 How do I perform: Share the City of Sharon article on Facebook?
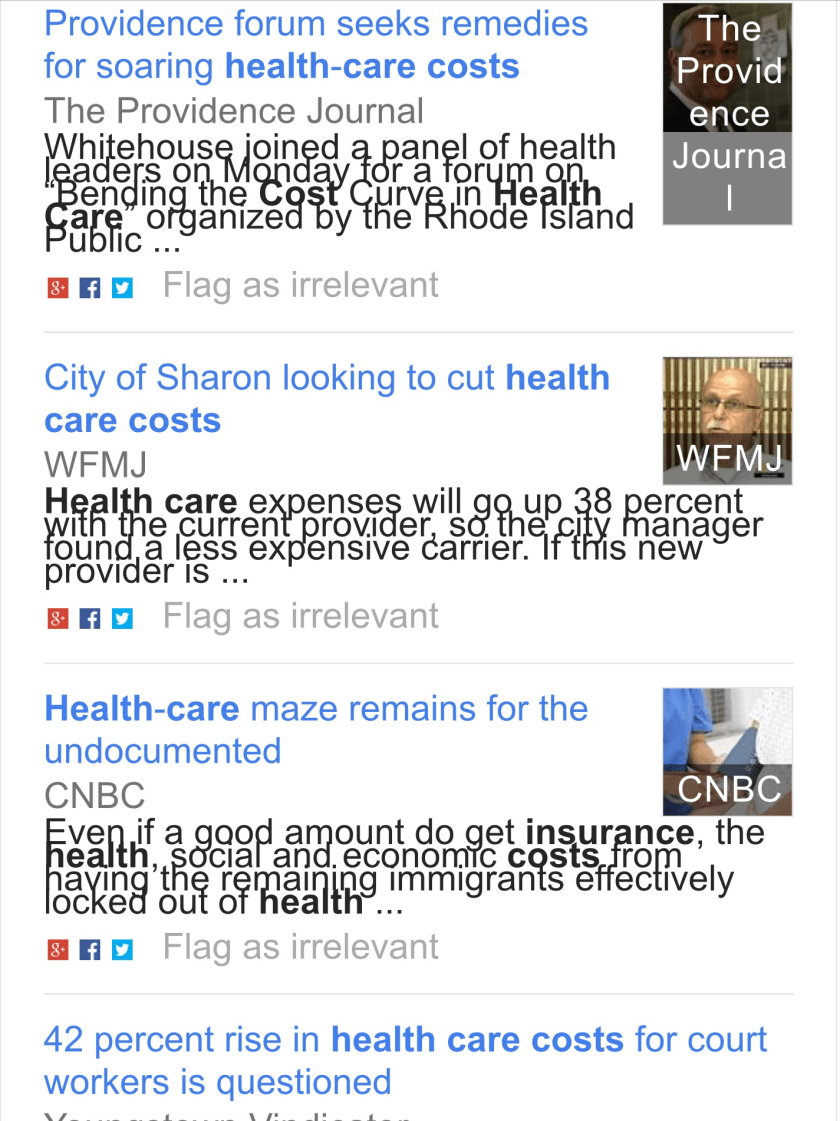(90, 620)
